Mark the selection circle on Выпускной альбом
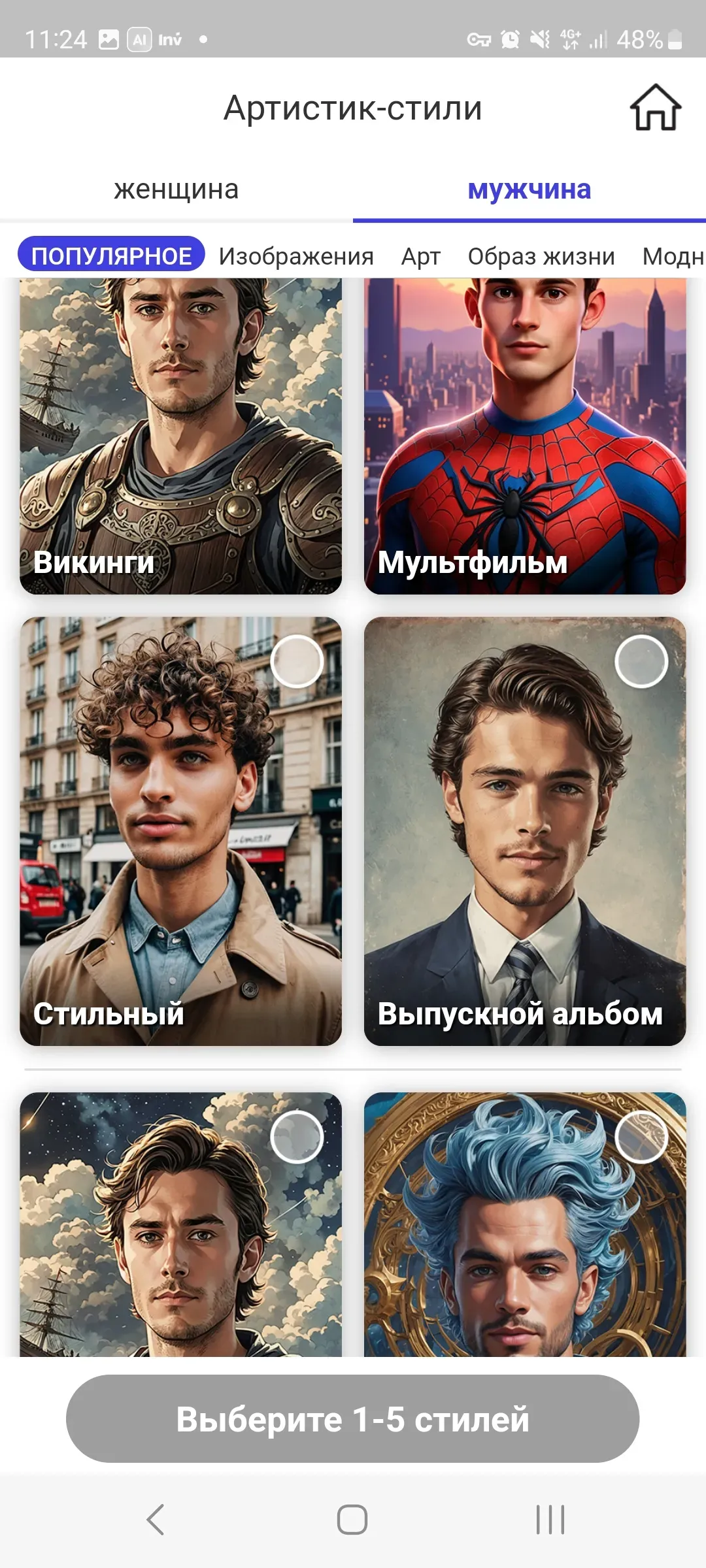The width and height of the screenshot is (706, 1568). point(641,661)
